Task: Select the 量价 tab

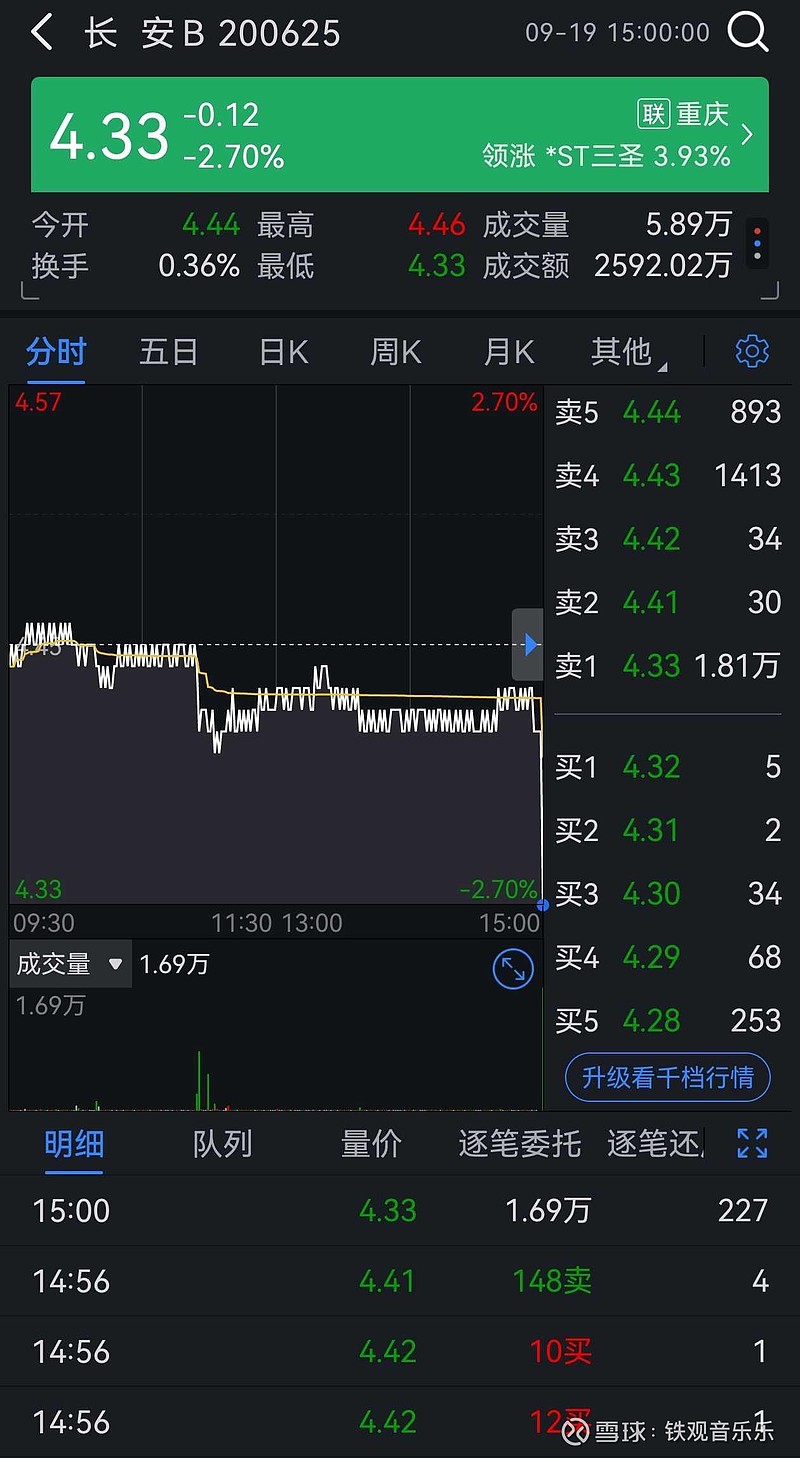Action: point(372,1144)
